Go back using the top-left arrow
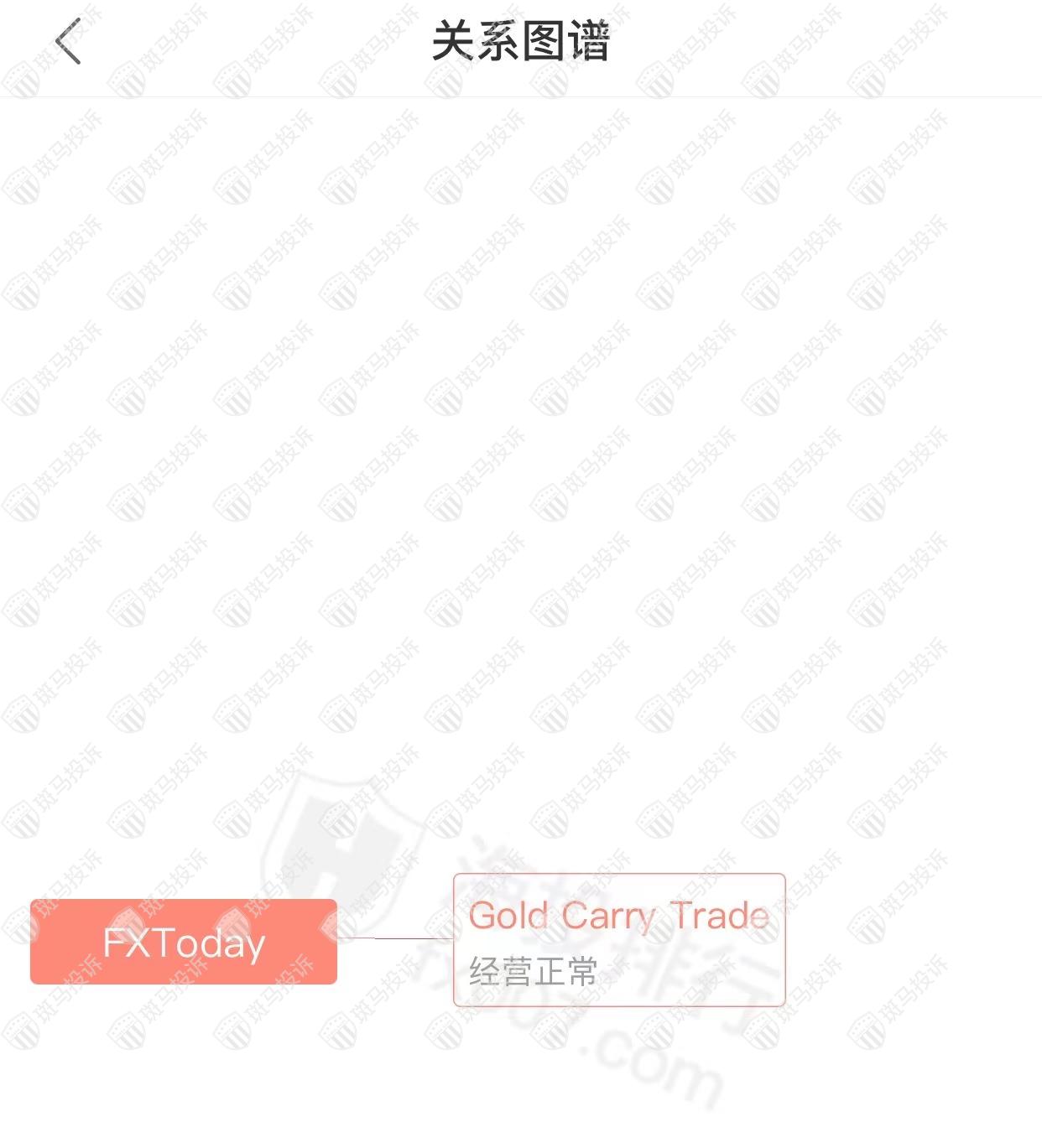 pos(69,41)
